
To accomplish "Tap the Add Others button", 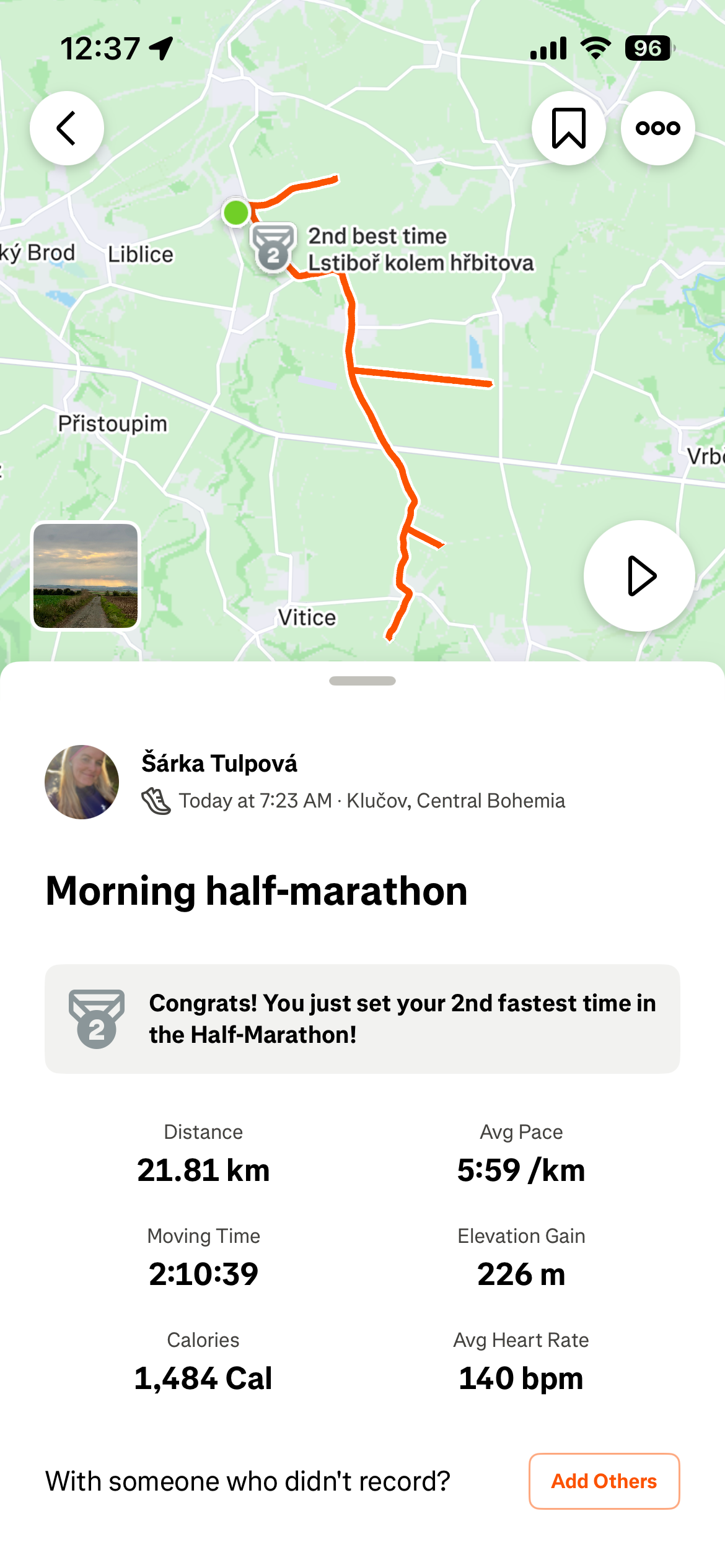I will tap(604, 1481).
